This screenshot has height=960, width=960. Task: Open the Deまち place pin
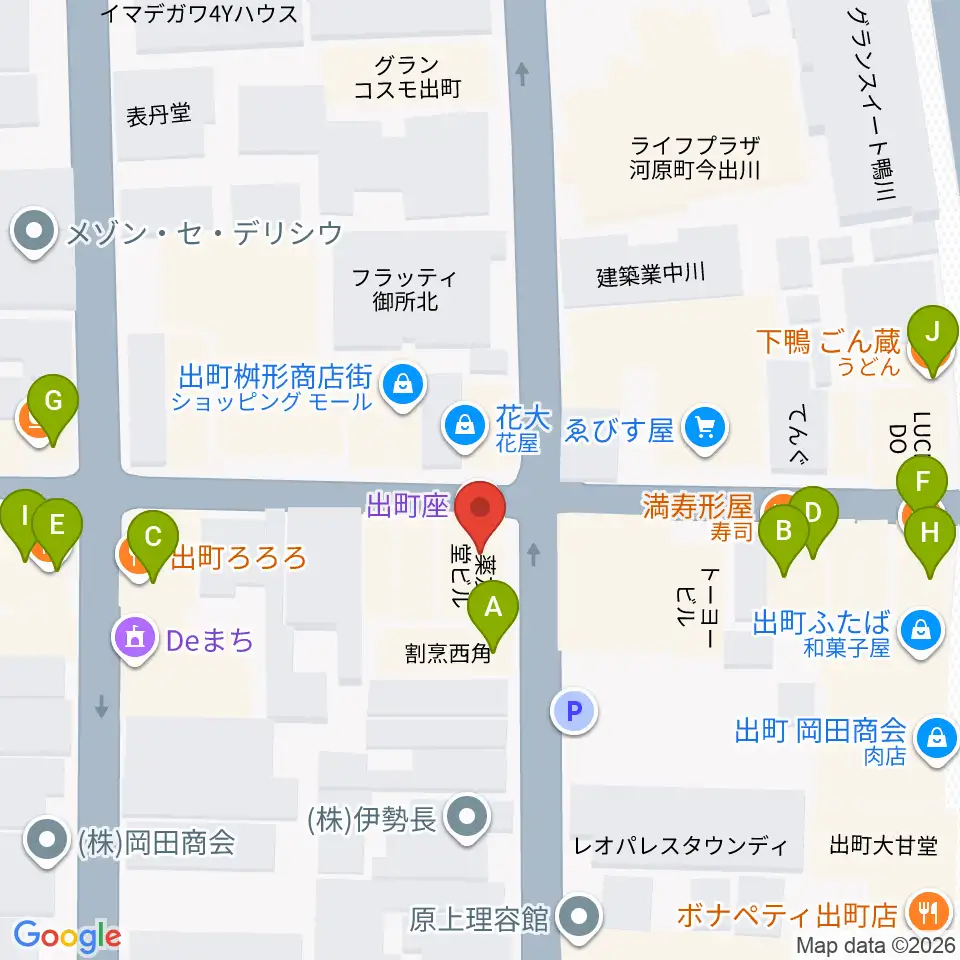point(134,641)
